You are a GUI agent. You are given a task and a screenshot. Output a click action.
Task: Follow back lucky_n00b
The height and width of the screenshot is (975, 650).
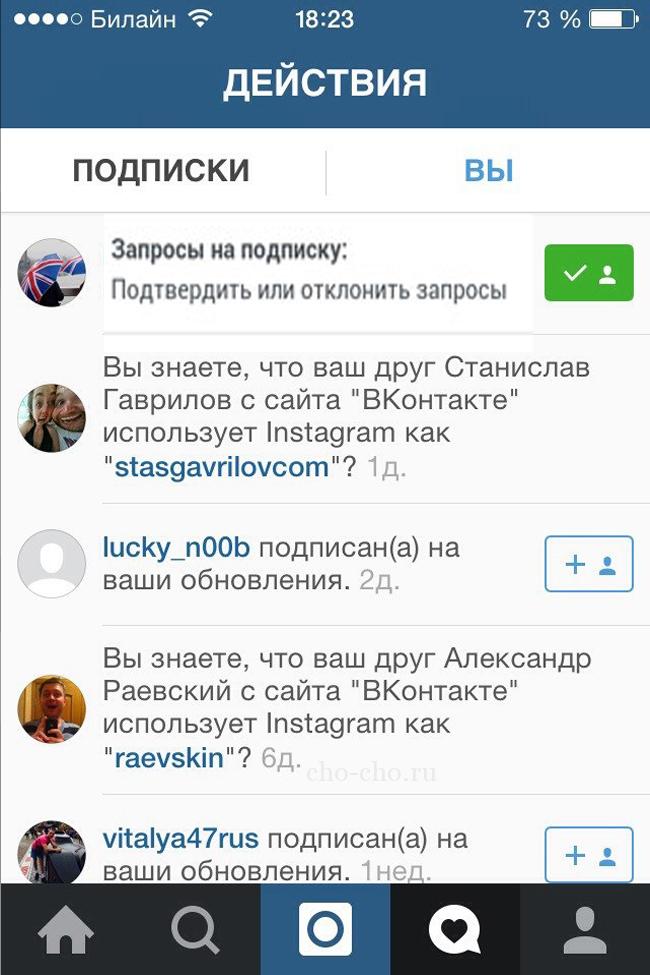click(x=588, y=565)
